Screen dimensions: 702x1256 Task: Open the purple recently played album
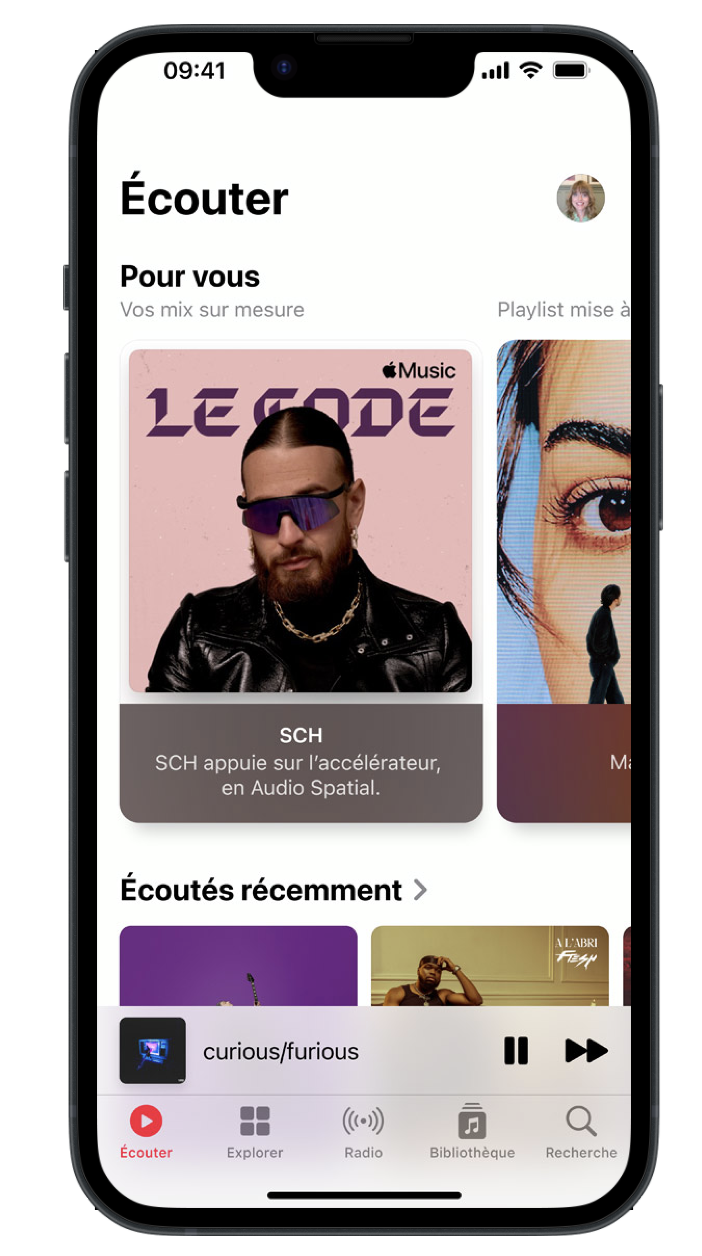tap(238, 965)
